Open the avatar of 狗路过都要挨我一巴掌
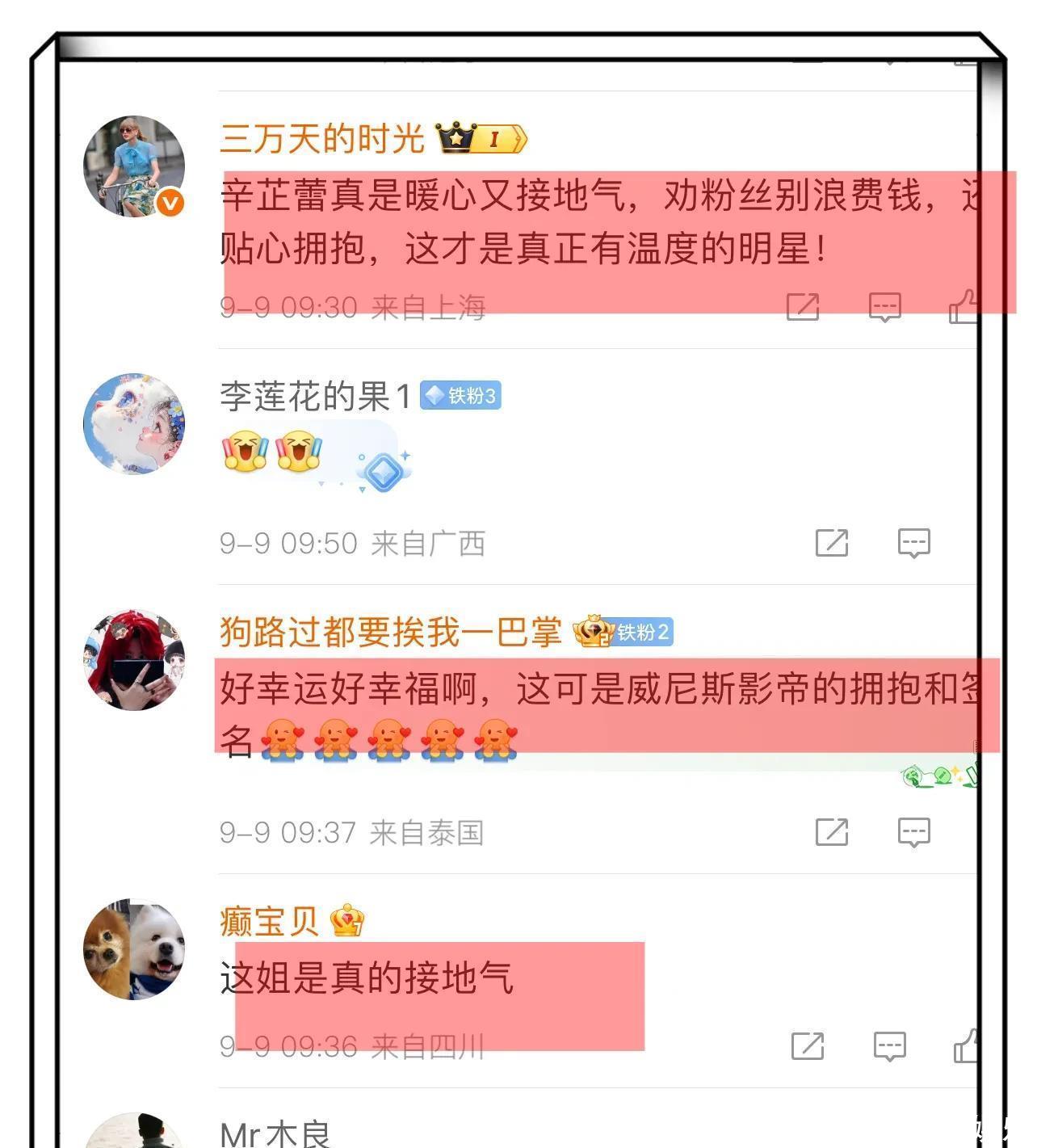 pyautogui.click(x=134, y=660)
